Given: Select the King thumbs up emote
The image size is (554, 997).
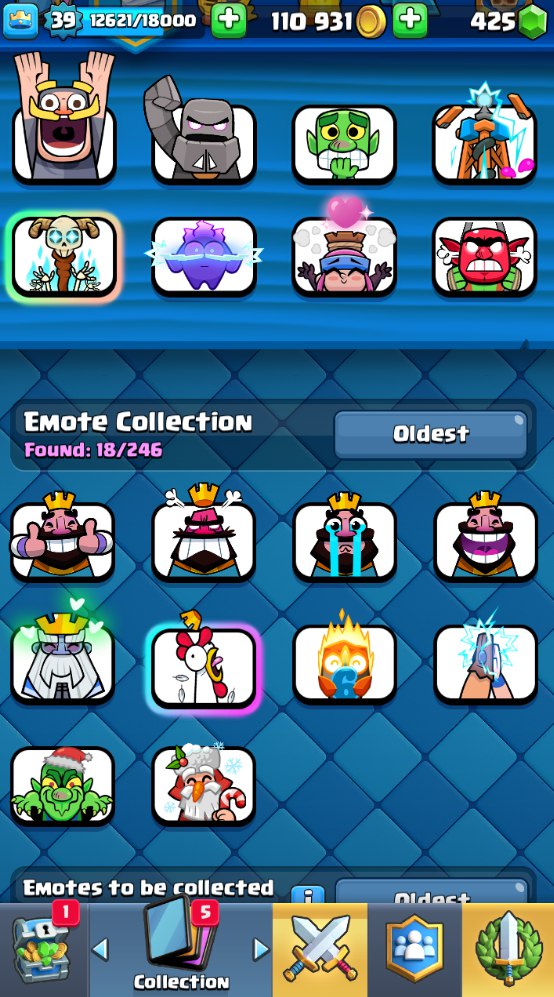Looking at the screenshot, I should pos(62,540).
